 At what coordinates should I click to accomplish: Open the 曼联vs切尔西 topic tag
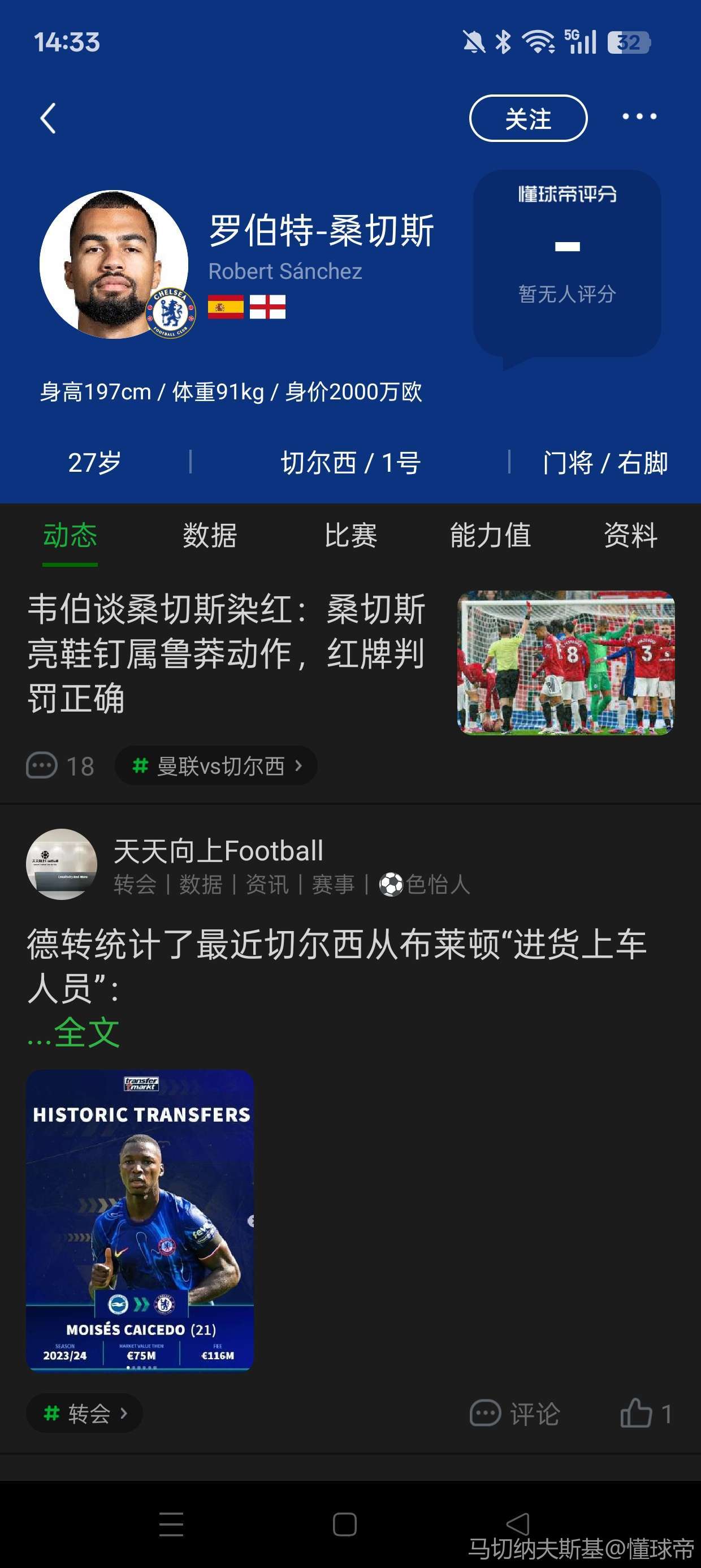click(217, 766)
